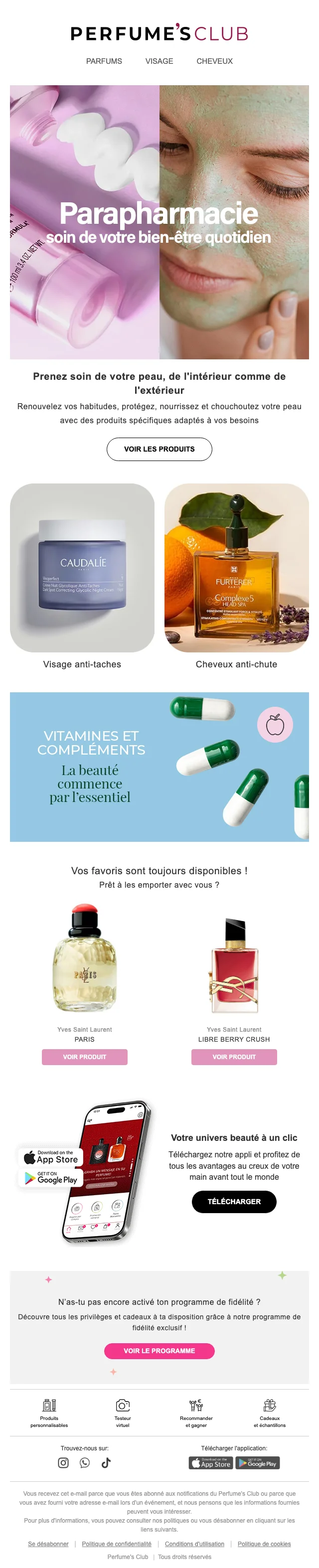Open the PARFUMS category link
This screenshot has width=319, height=1568.
(x=104, y=61)
